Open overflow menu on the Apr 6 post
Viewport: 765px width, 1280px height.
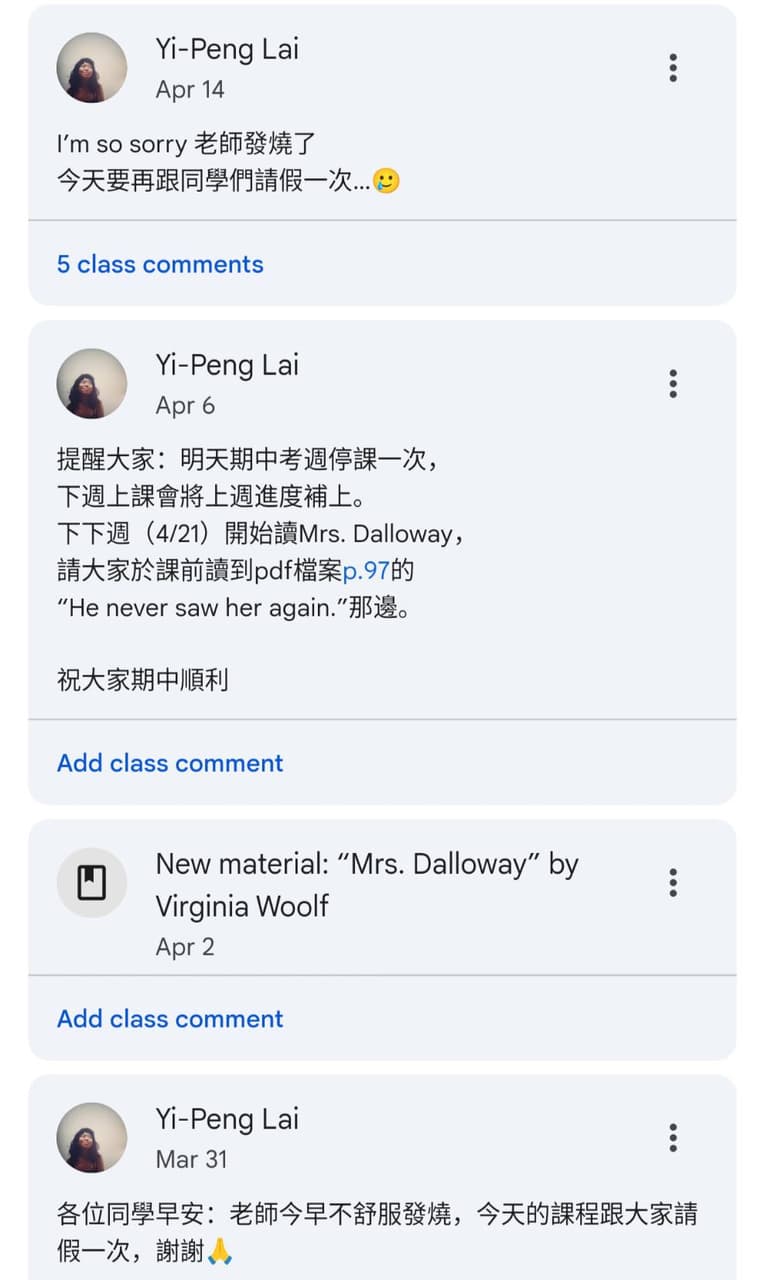[x=673, y=384]
